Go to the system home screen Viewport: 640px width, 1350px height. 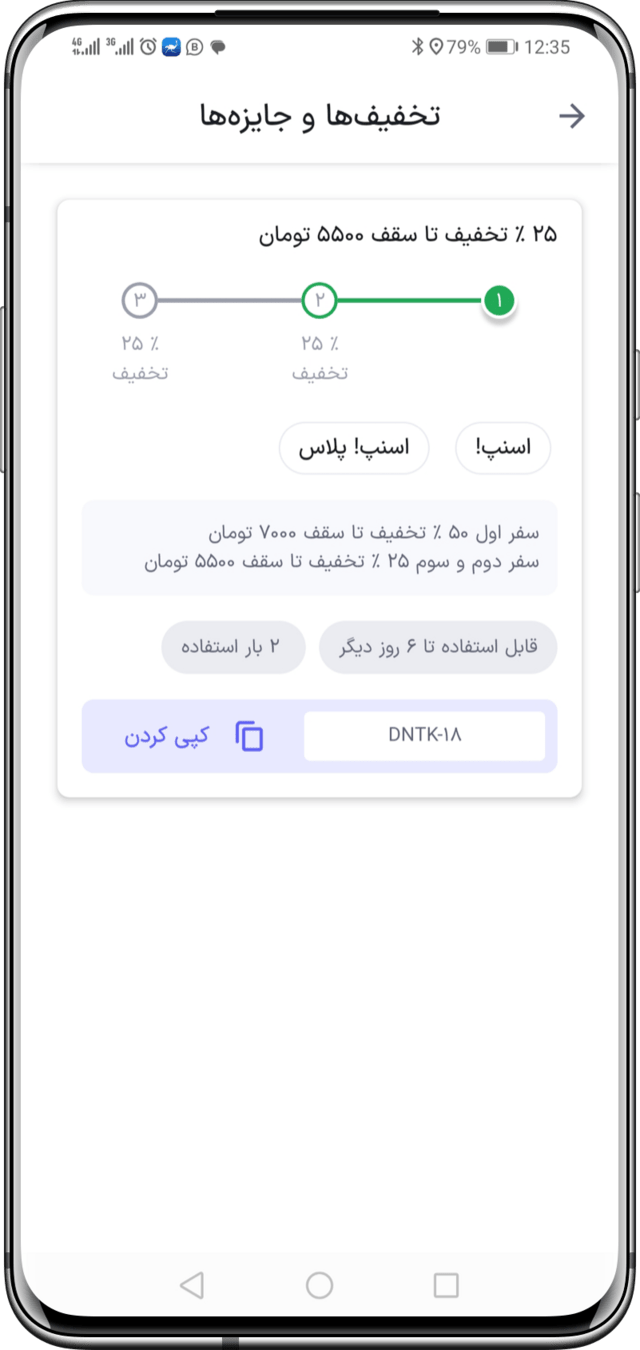[319, 1285]
